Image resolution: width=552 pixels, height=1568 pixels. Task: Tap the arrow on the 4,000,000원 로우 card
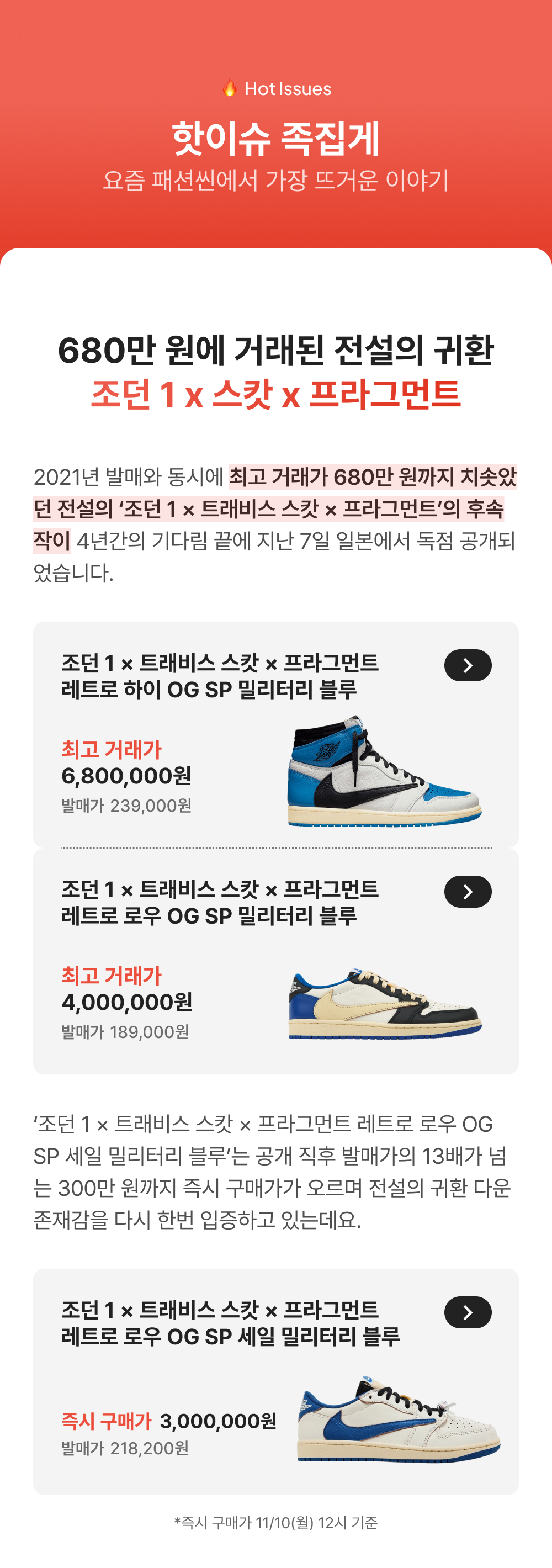468,892
